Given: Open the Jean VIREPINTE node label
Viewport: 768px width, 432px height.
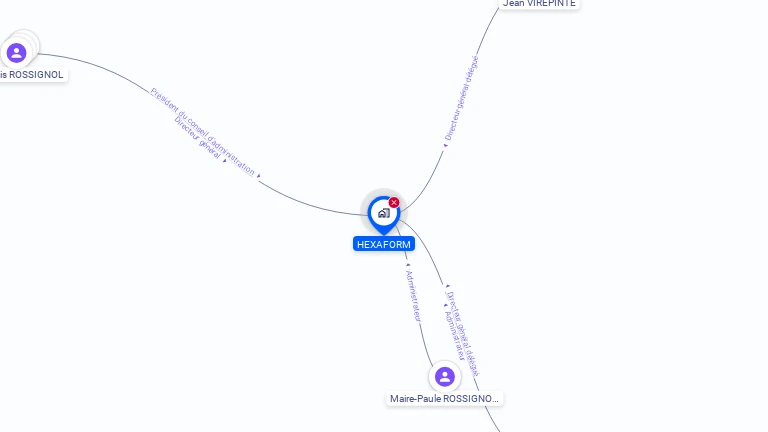Looking at the screenshot, I should tap(539, 4).
